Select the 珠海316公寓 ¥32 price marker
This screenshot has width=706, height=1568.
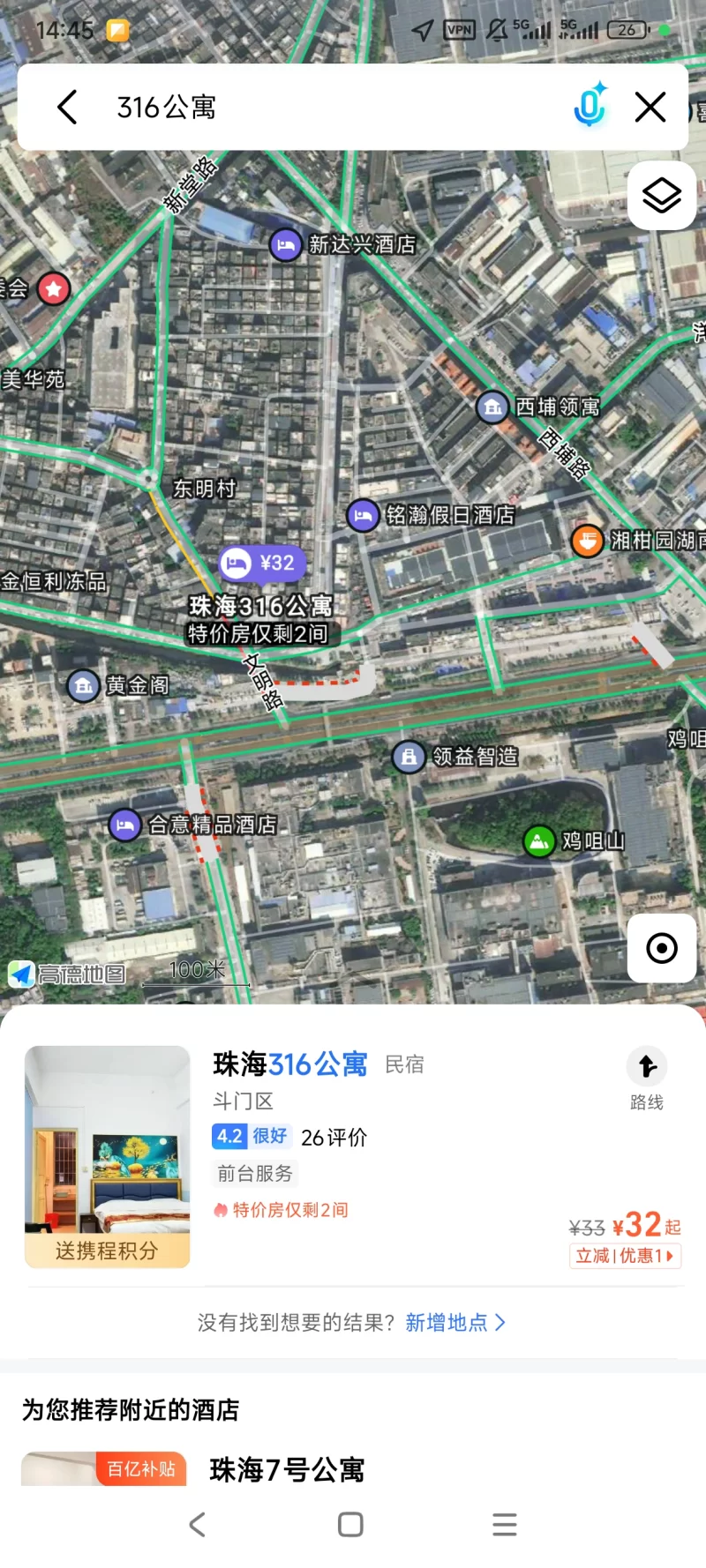point(260,564)
